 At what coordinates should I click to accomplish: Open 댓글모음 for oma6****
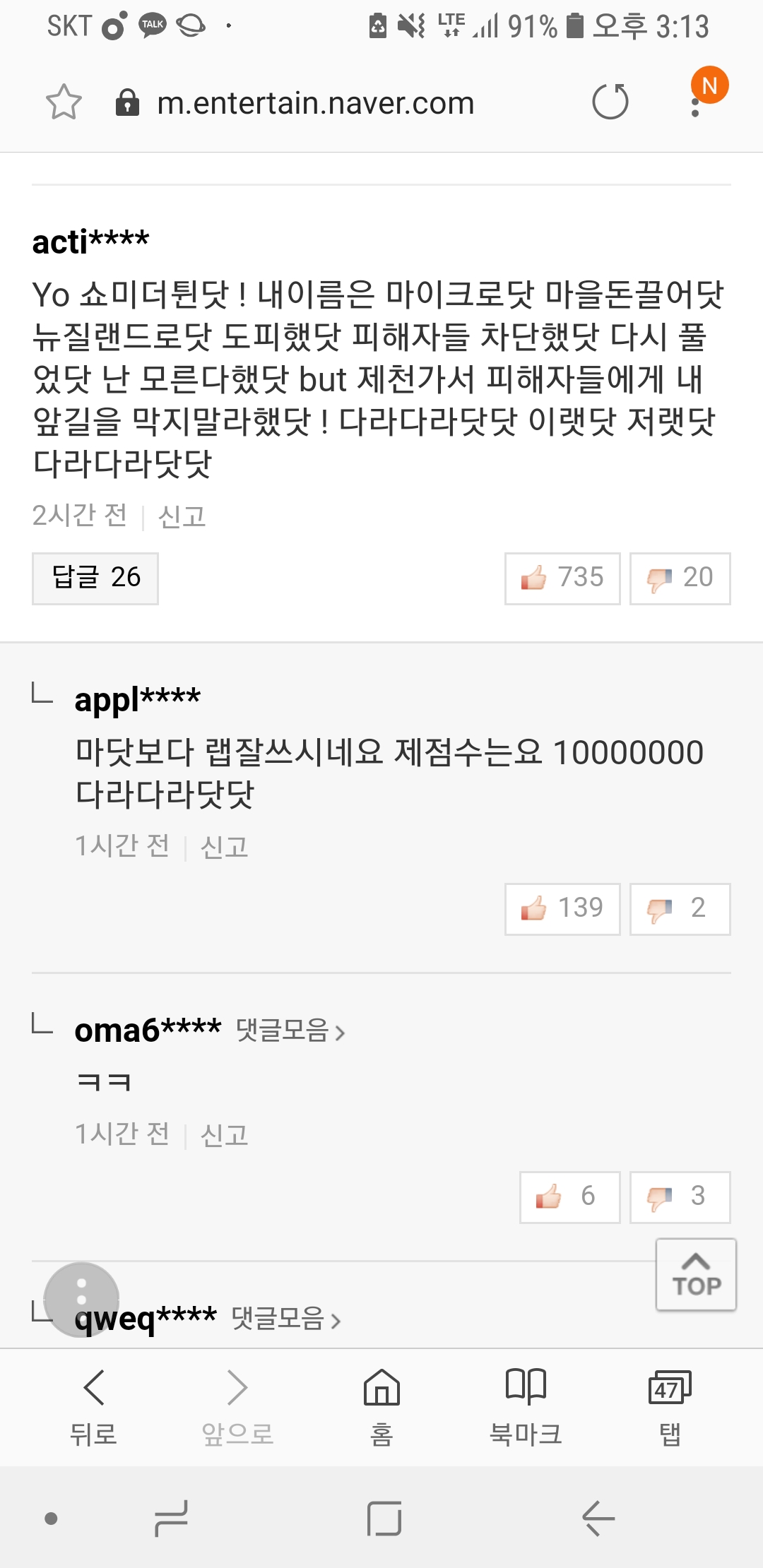click(290, 1031)
